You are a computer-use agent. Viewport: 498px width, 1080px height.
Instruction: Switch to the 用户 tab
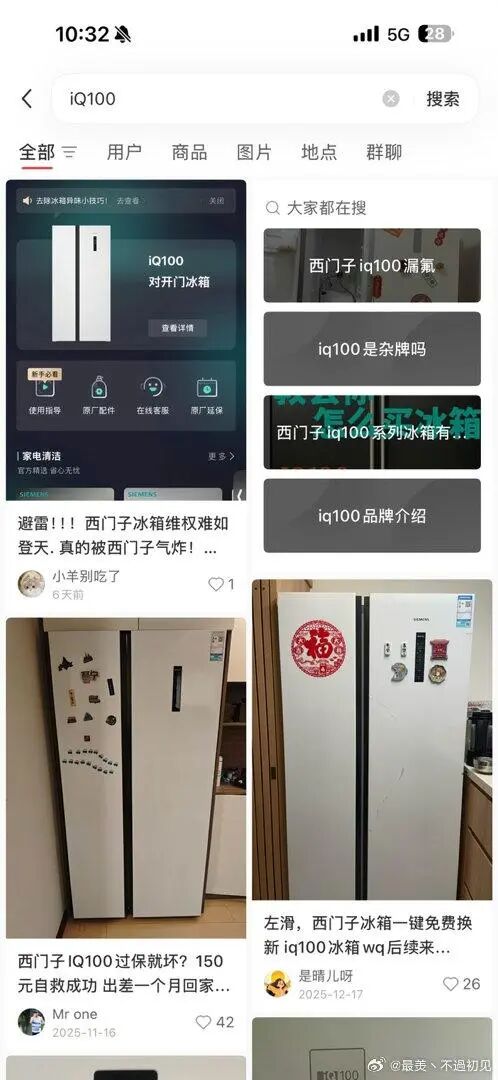[x=124, y=152]
